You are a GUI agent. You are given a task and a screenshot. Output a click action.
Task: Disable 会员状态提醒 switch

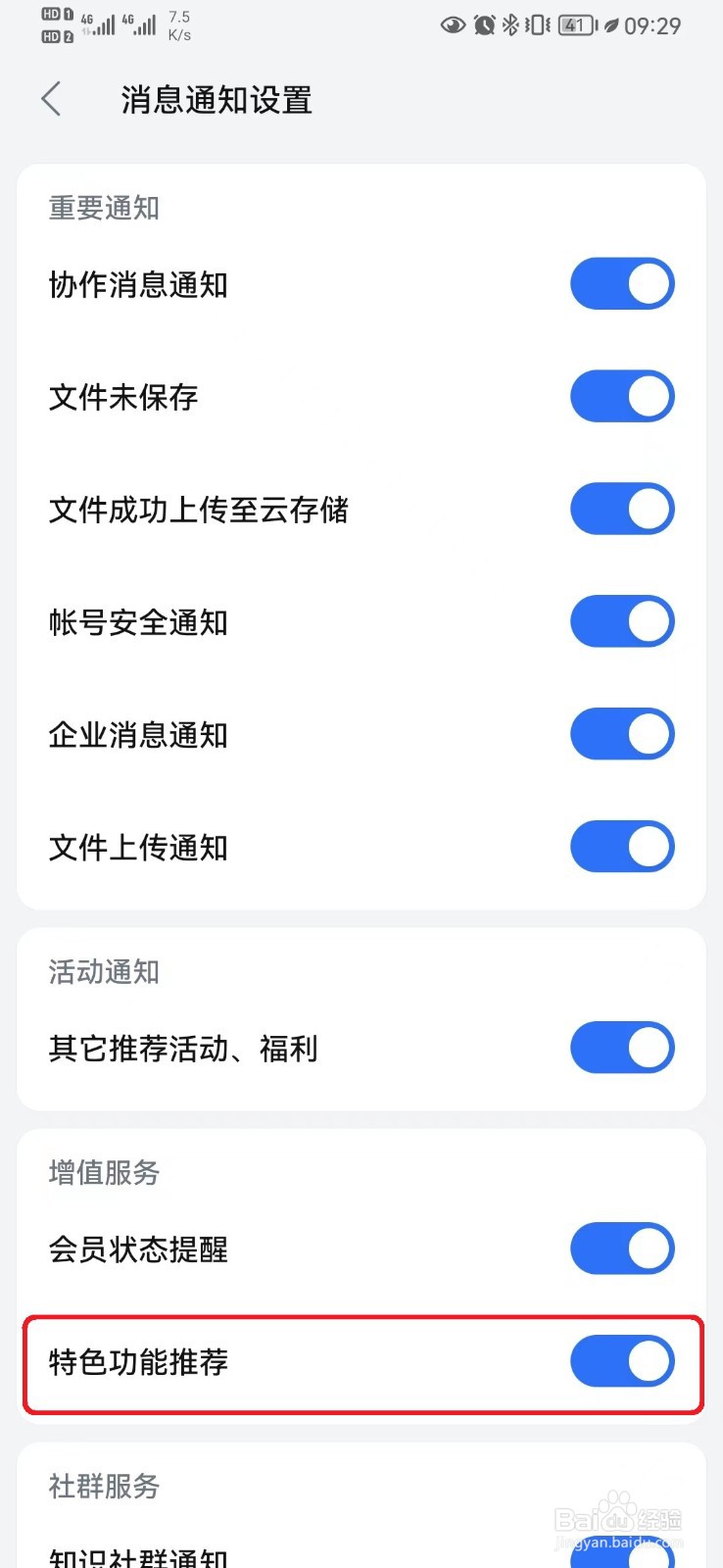pos(622,1249)
